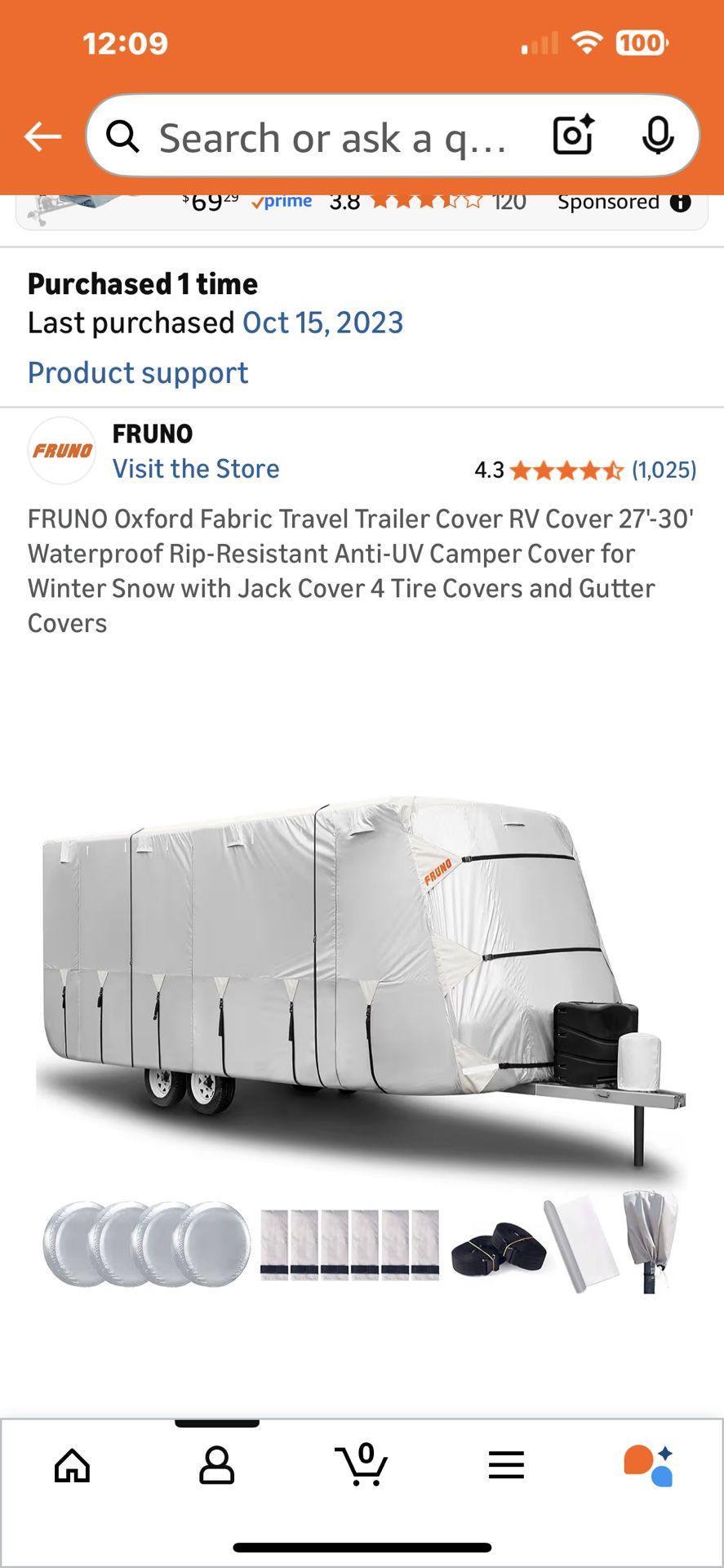Open the Rufus AI assistant tab
724x1568 pixels.
point(649,1465)
